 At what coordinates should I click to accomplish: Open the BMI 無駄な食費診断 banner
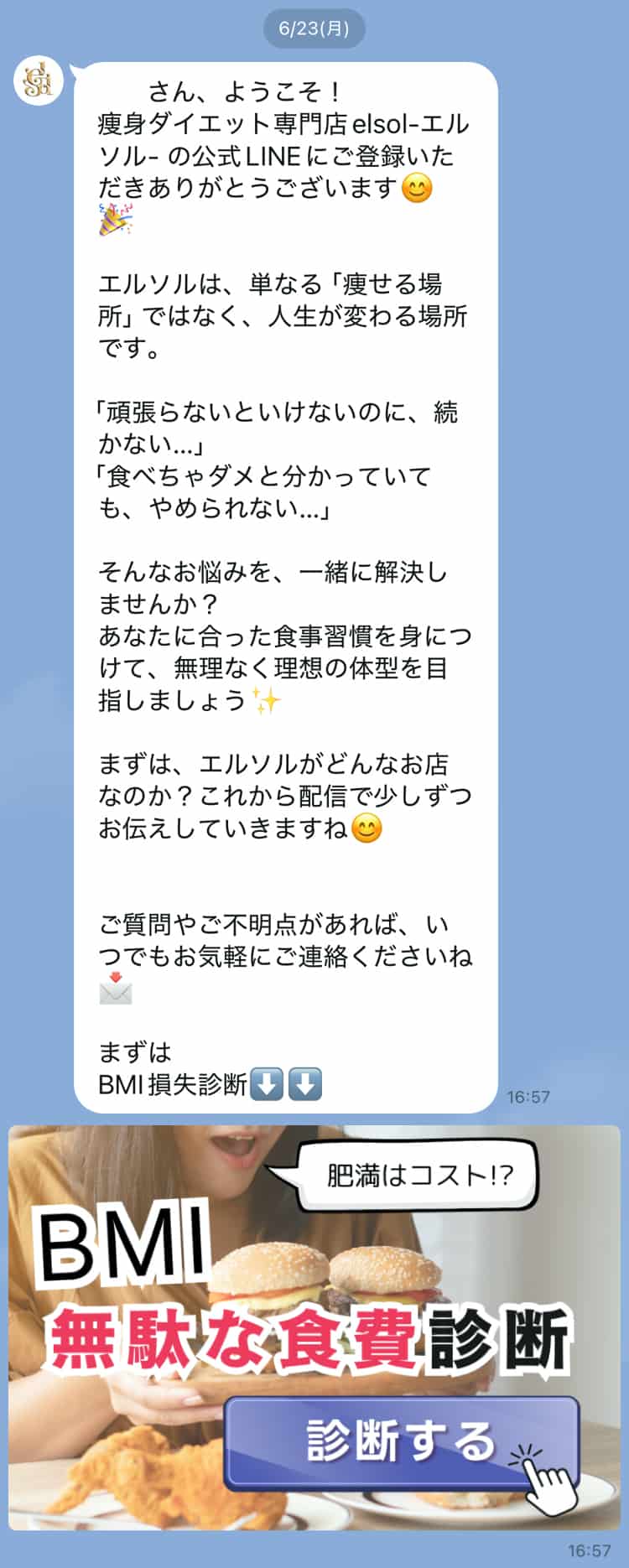click(314, 1325)
